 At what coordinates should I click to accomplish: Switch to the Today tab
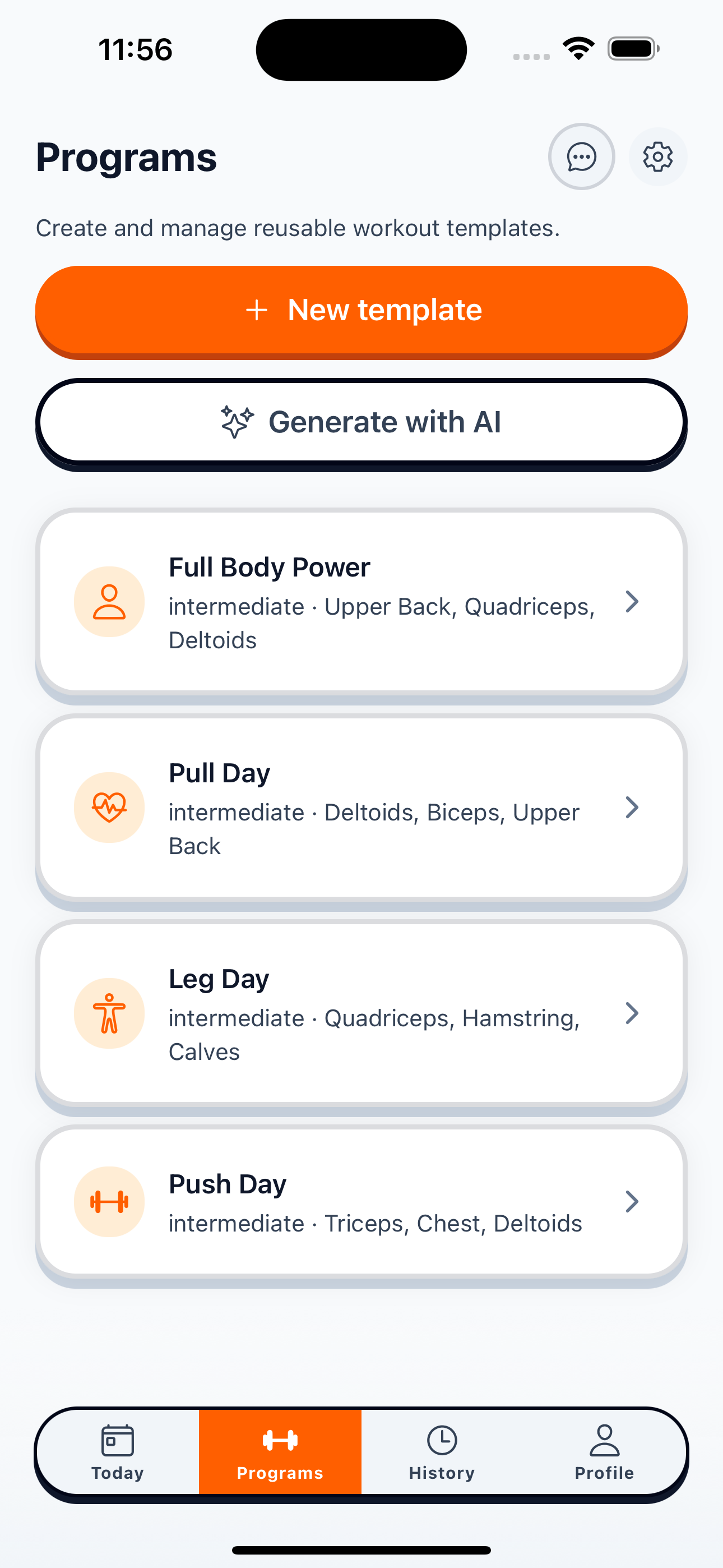click(x=118, y=1452)
